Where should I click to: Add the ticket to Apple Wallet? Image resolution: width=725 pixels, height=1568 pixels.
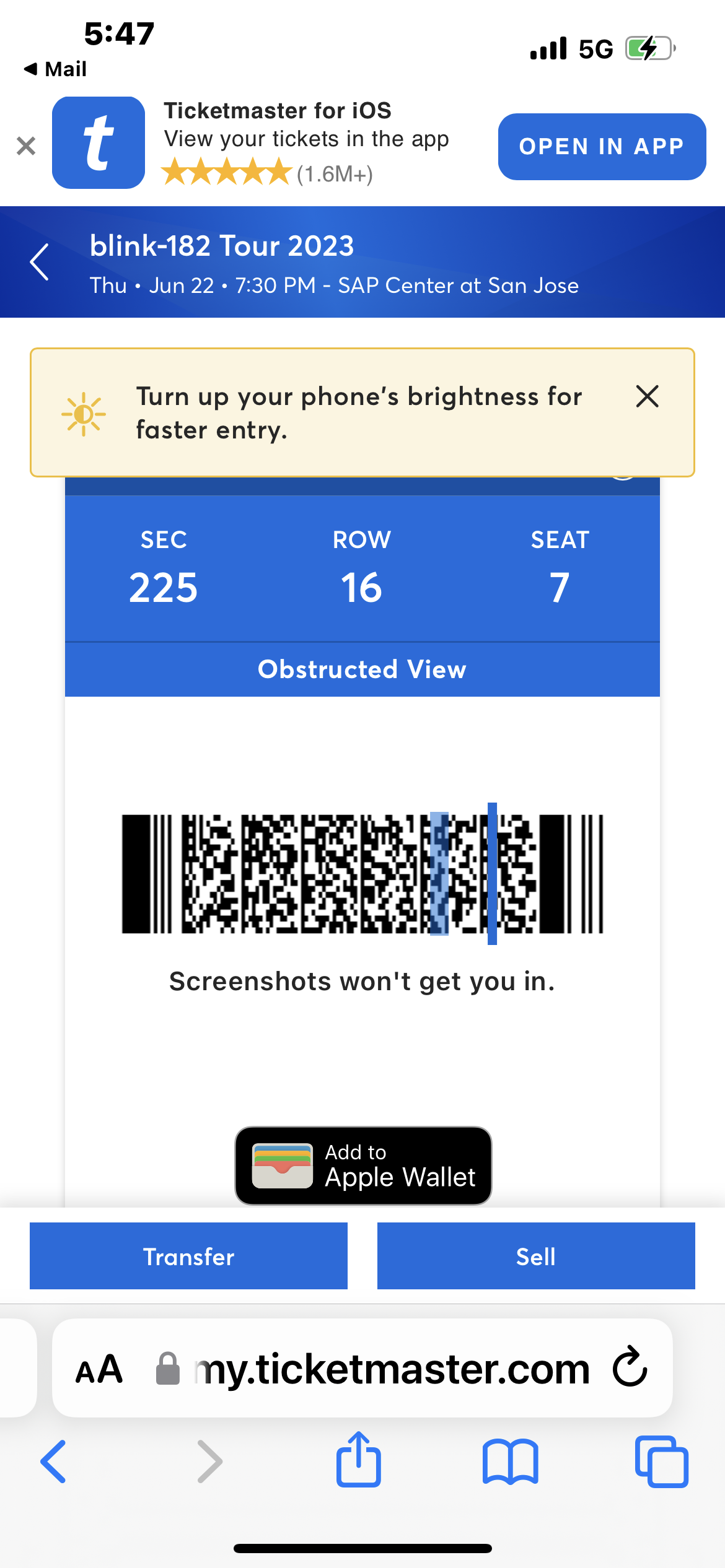point(363,1165)
